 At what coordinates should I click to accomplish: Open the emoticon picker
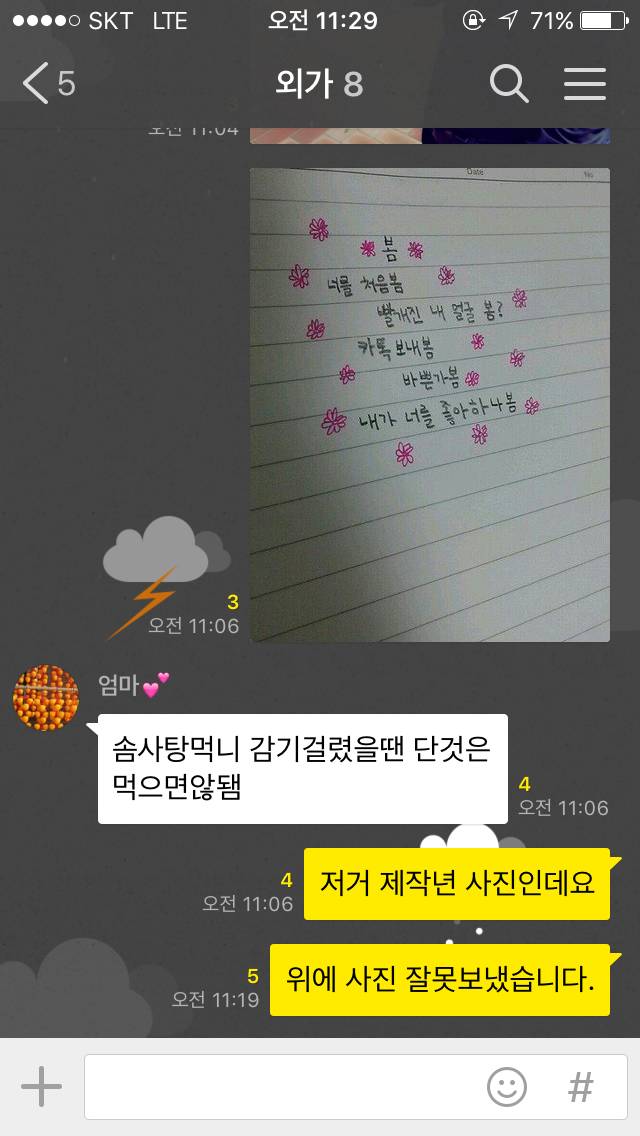(507, 1087)
